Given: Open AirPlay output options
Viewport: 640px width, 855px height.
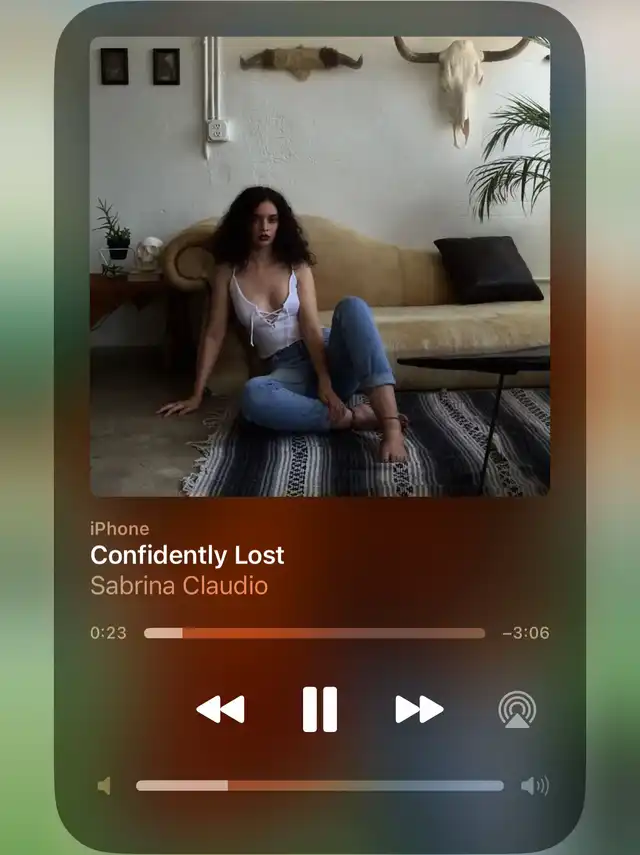Looking at the screenshot, I should [x=517, y=710].
